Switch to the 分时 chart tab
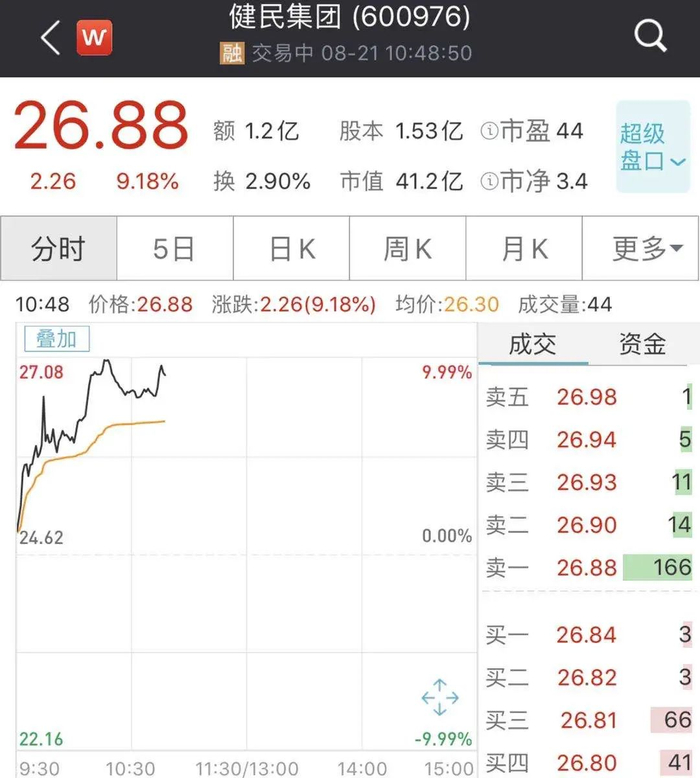 [x=59, y=249]
